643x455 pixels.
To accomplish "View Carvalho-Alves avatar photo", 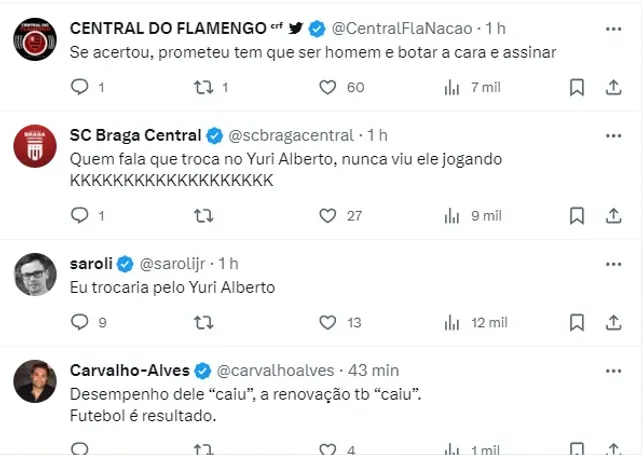I will 34,381.
